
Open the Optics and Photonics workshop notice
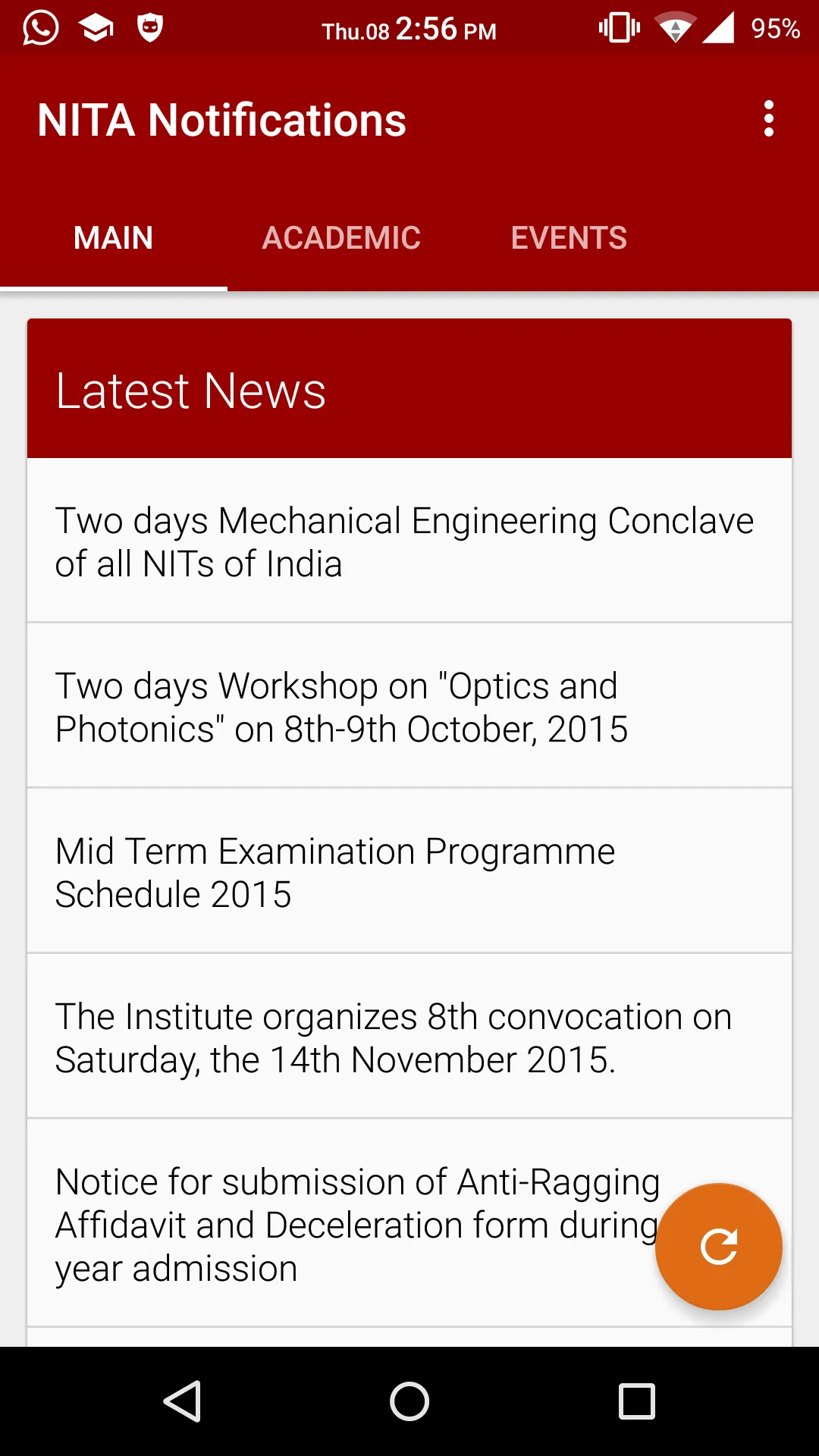[409, 706]
